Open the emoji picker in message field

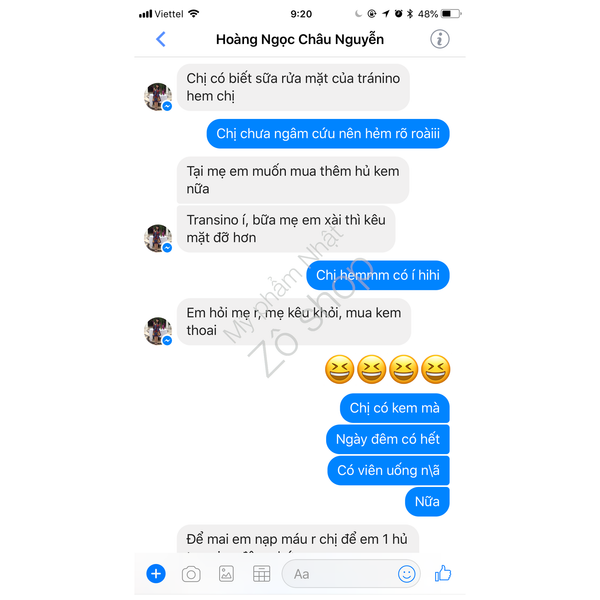406,574
